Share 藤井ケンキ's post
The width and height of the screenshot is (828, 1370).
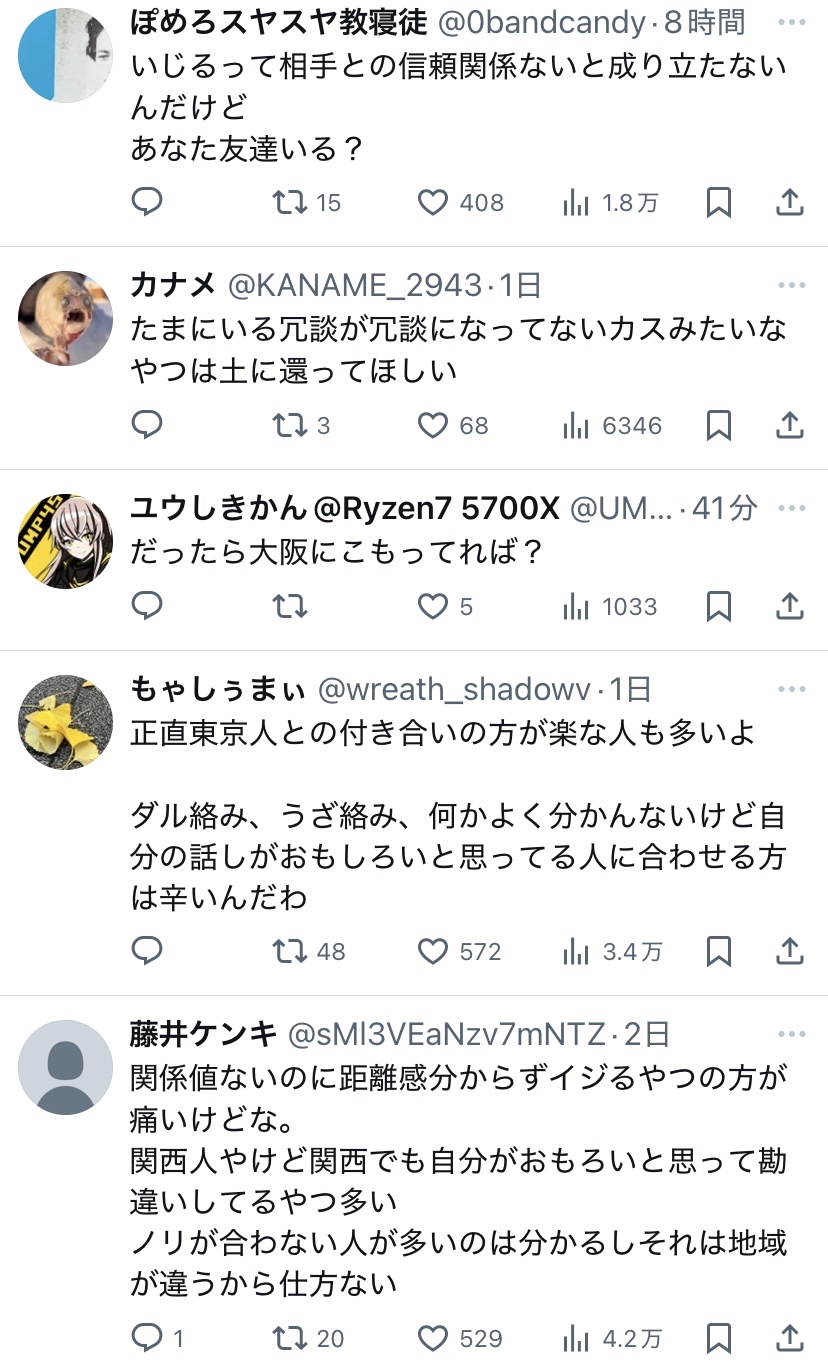[790, 1337]
